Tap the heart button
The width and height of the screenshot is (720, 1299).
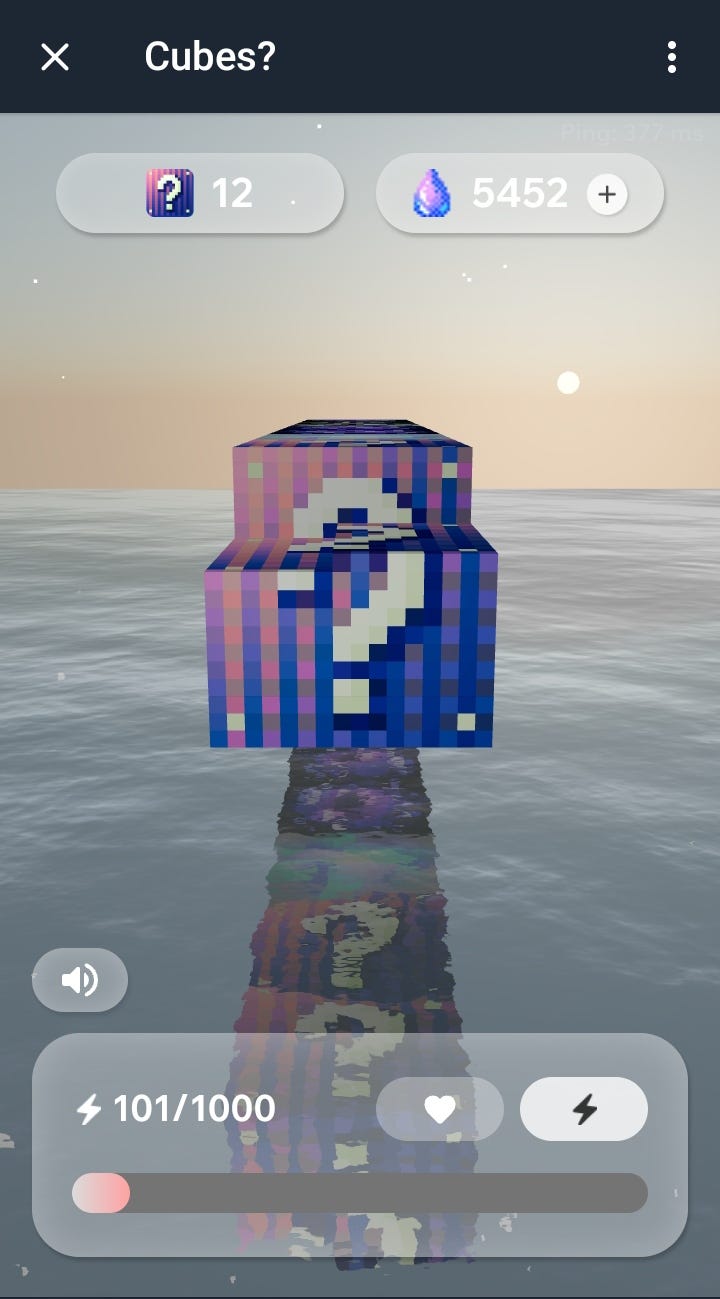click(439, 1109)
